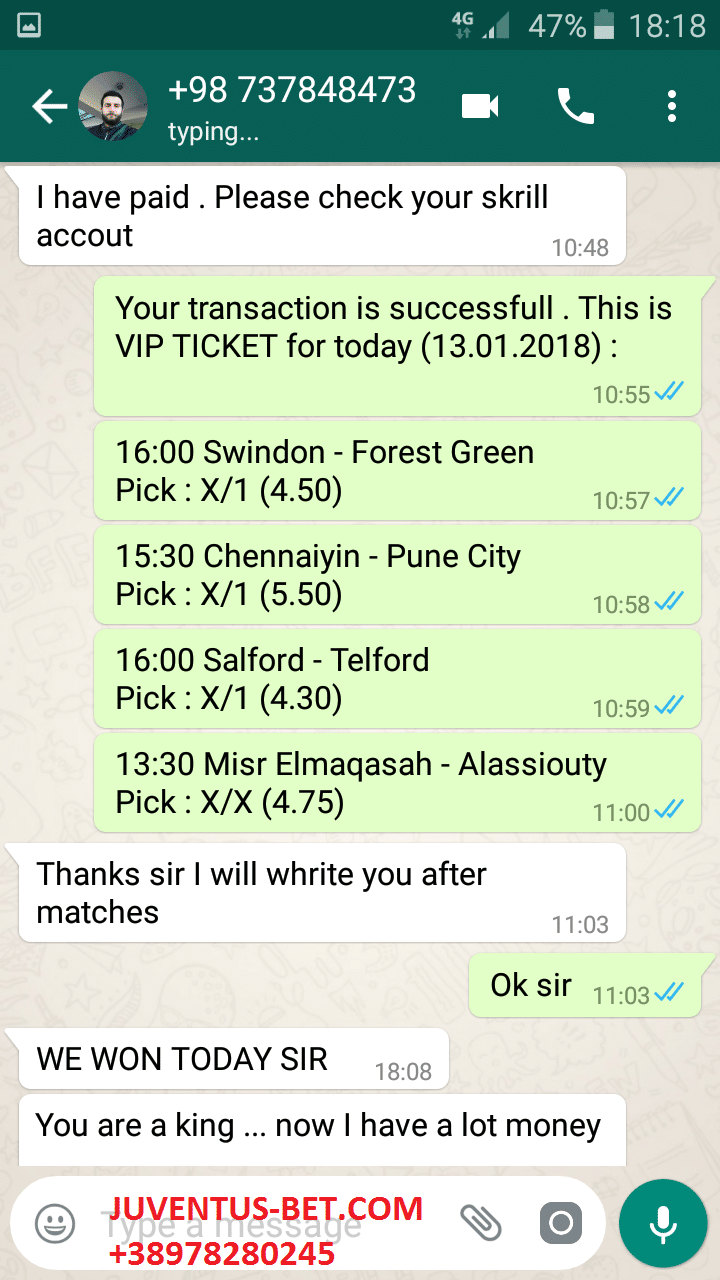Start a voice call
This screenshot has height=1280, width=720.
[x=575, y=106]
